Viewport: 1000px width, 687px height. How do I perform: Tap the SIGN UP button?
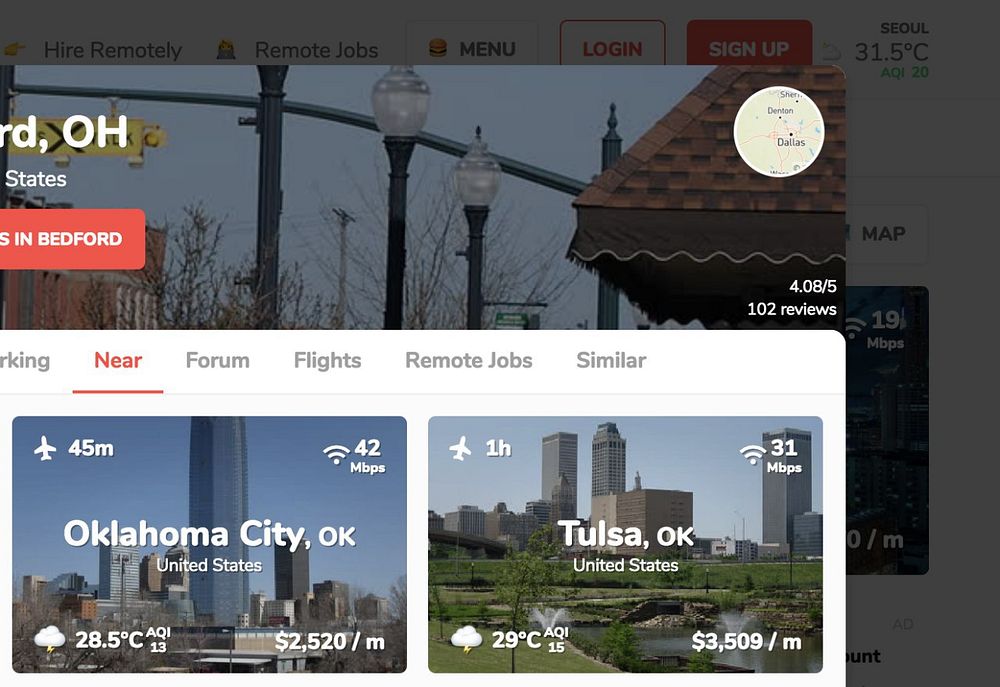pos(748,48)
